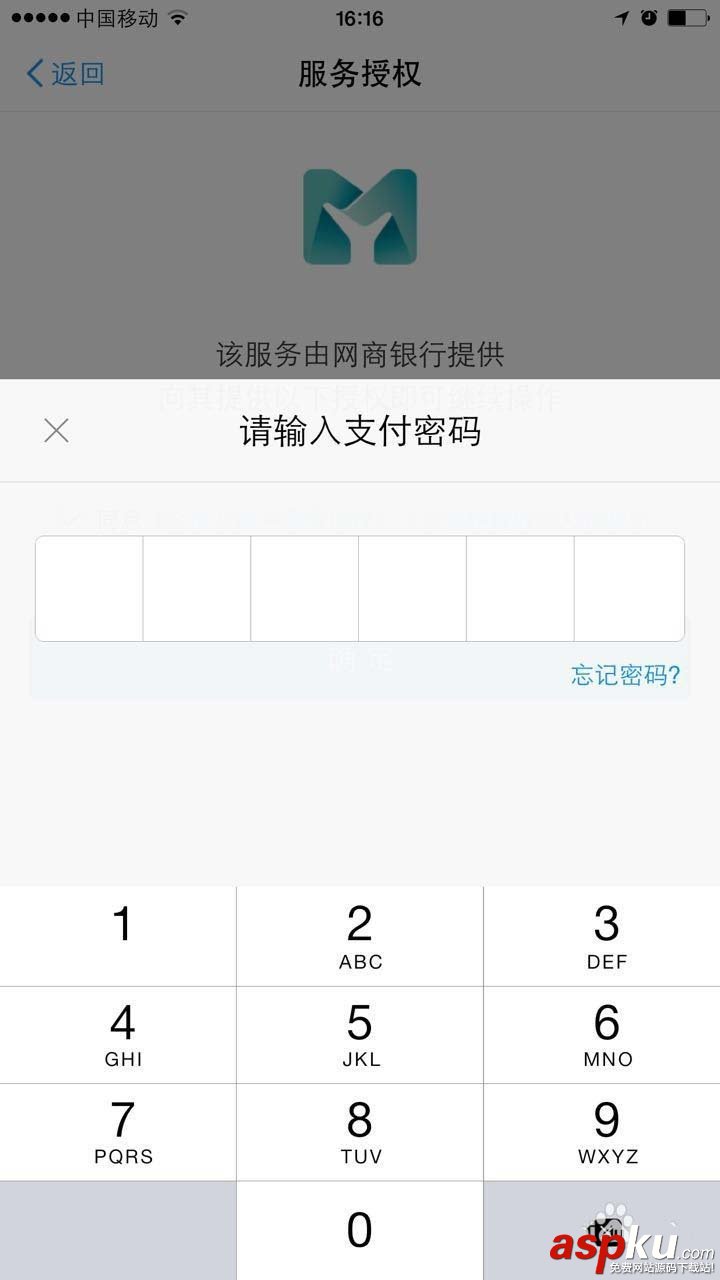Tap the alarm clock icon in status bar

(648, 17)
